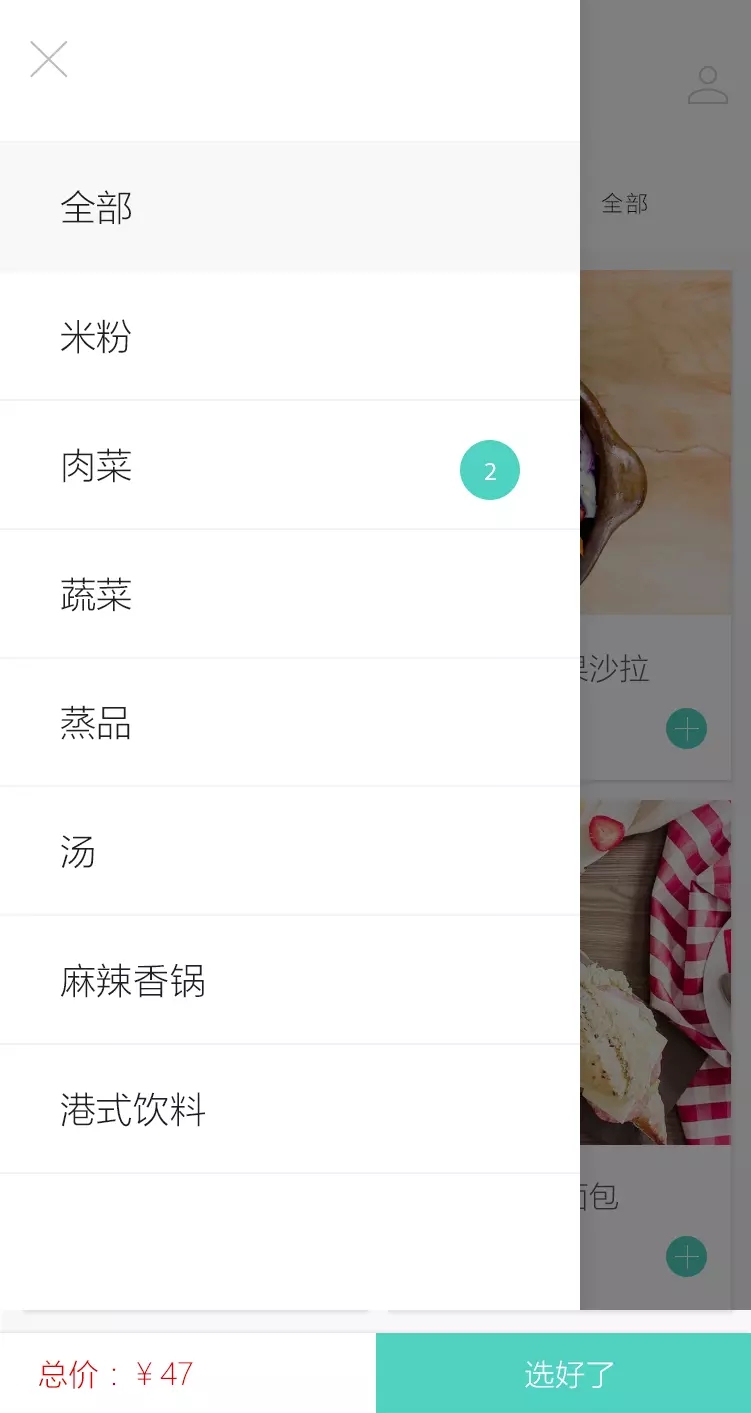Image resolution: width=751 pixels, height=1413 pixels.
Task: Add the bread item with plus icon
Action: tap(686, 1257)
